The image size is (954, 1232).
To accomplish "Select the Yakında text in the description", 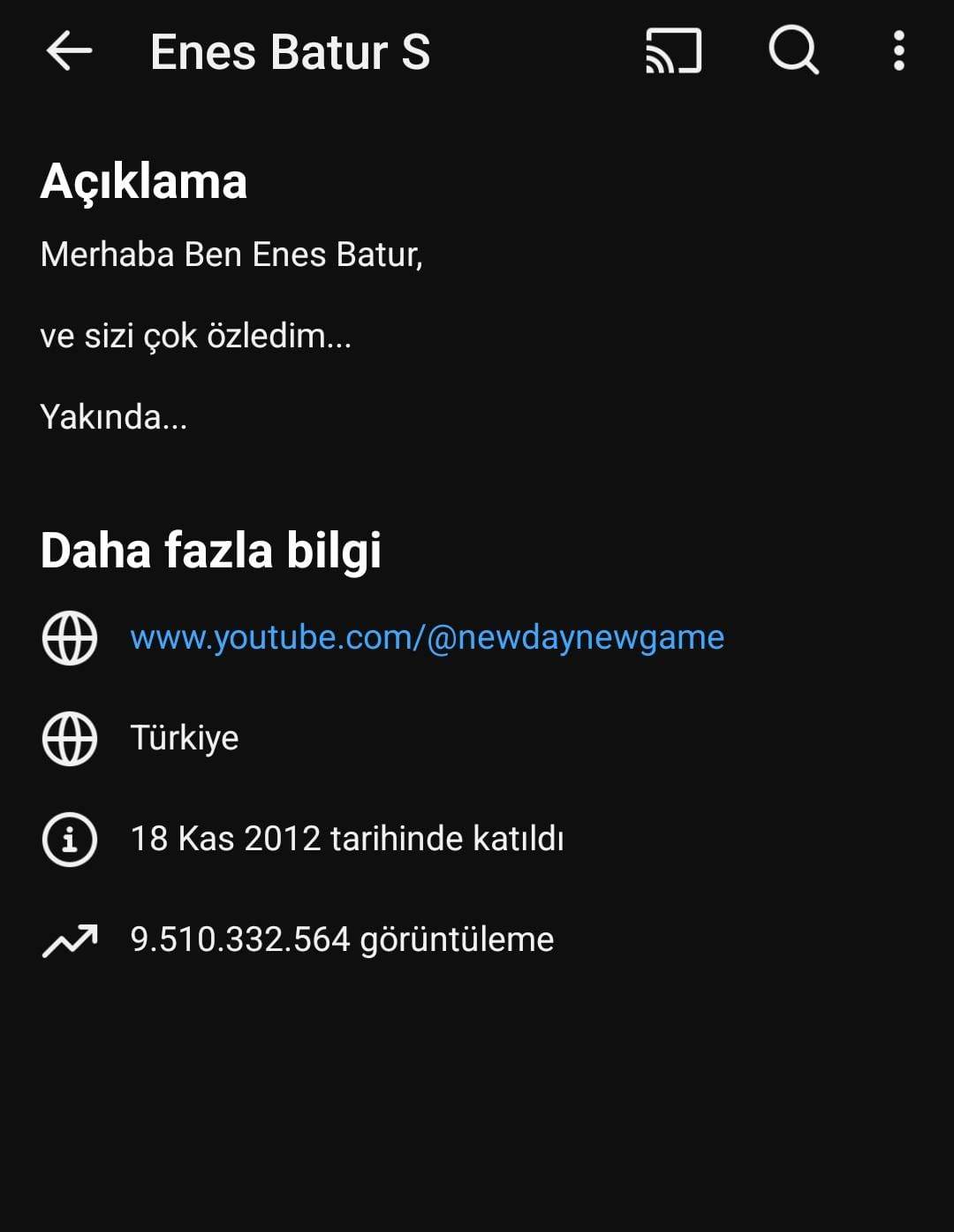I will click(x=114, y=417).
